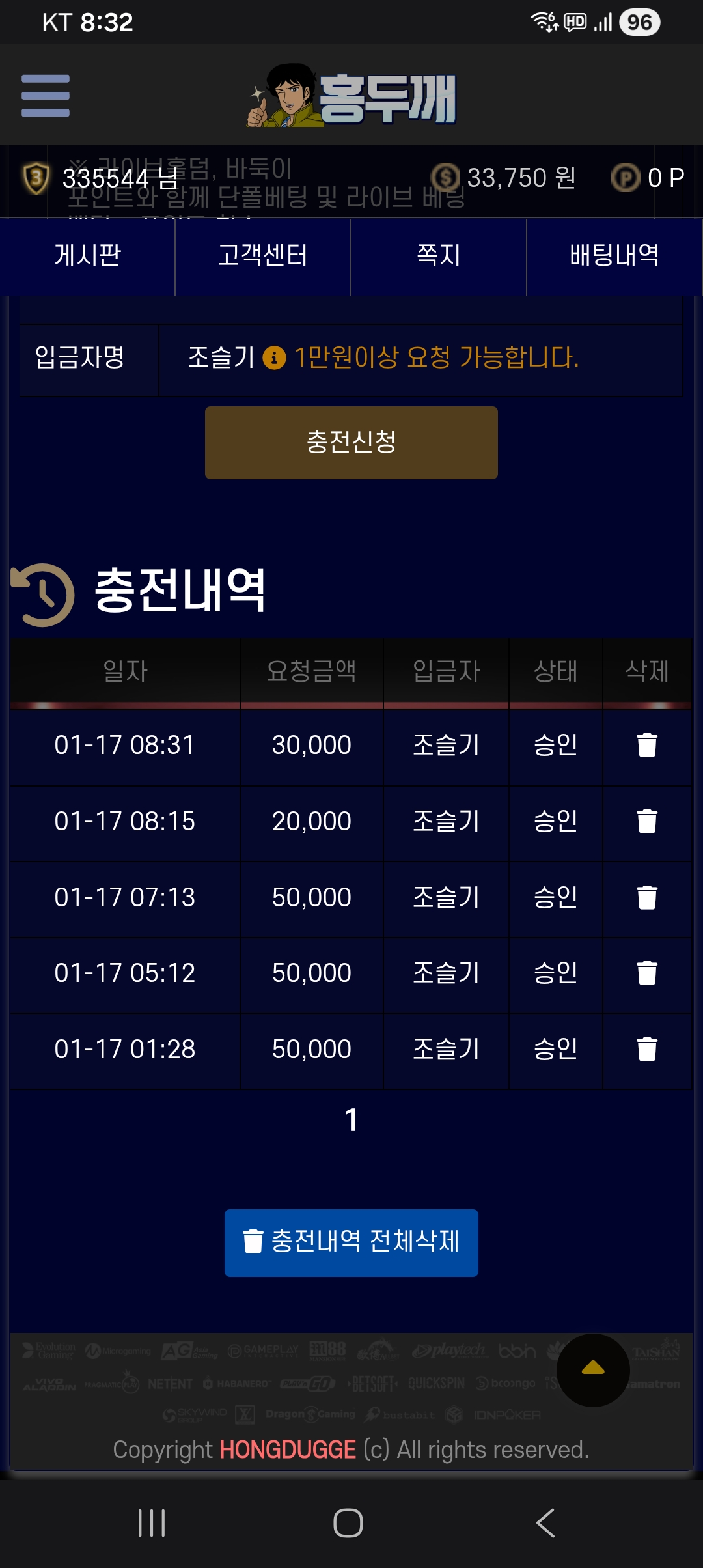Screen dimensions: 703x1568
Task: Go back using system back button
Action: click(545, 1524)
